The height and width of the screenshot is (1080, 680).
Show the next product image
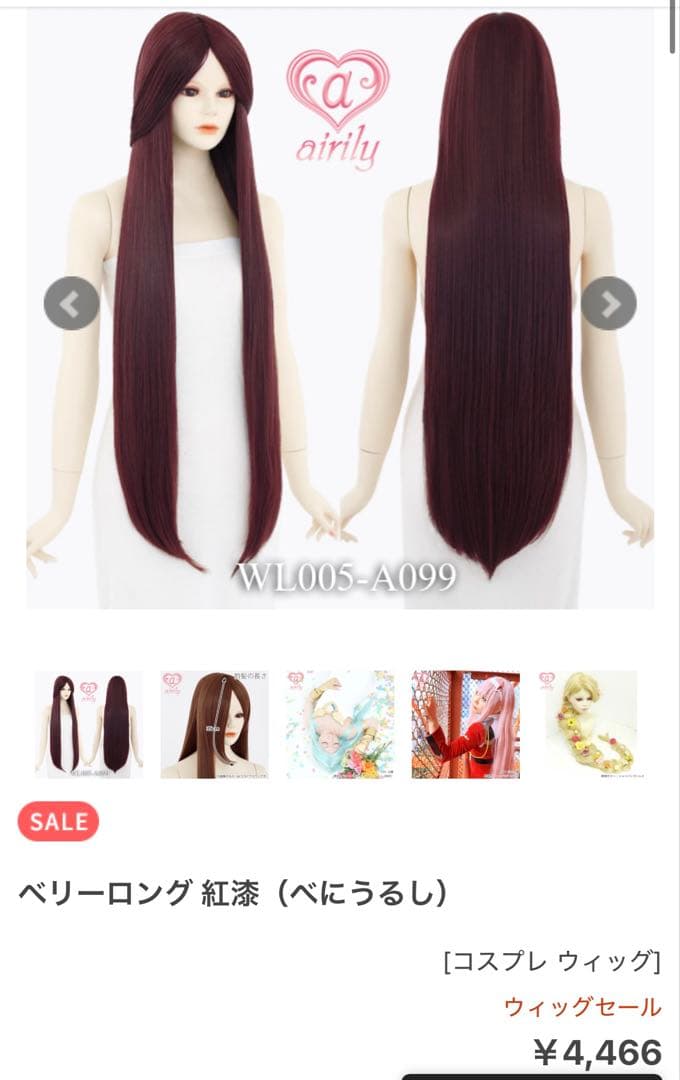(x=608, y=303)
